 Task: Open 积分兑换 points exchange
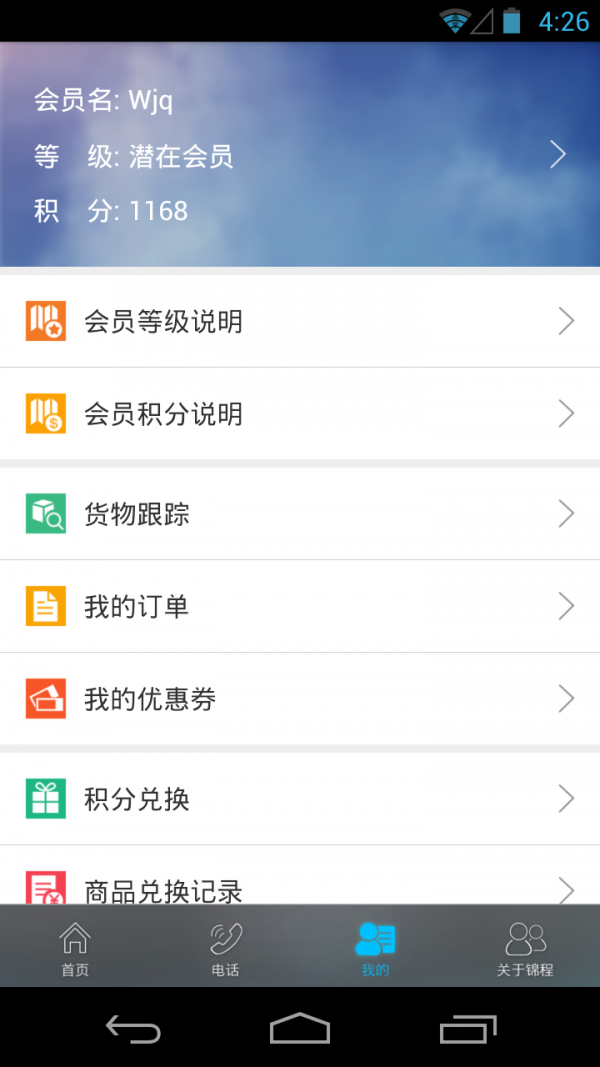300,799
